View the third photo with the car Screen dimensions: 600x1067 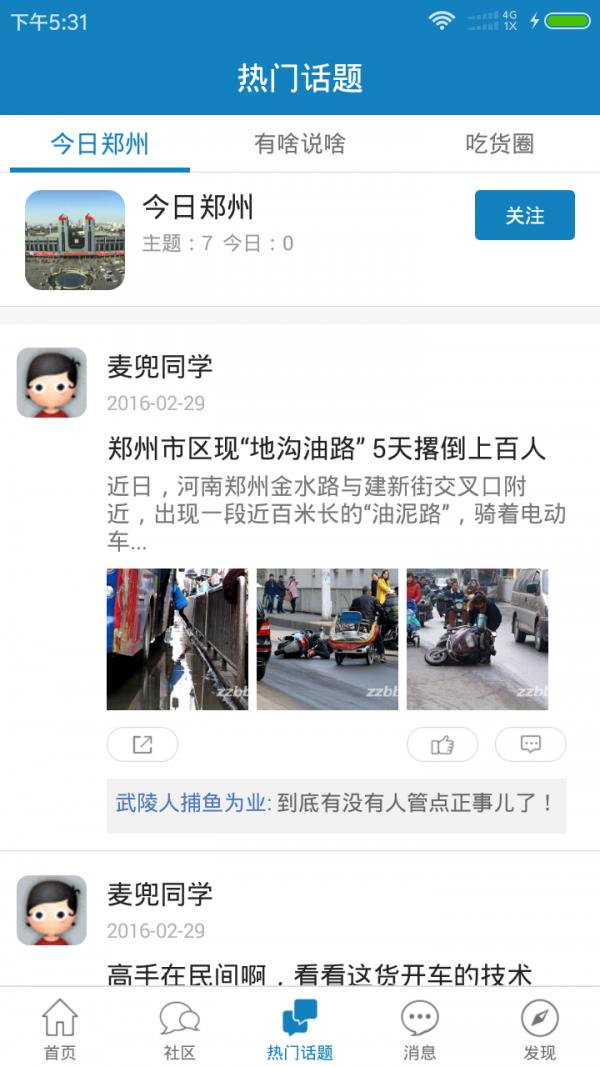pos(477,639)
